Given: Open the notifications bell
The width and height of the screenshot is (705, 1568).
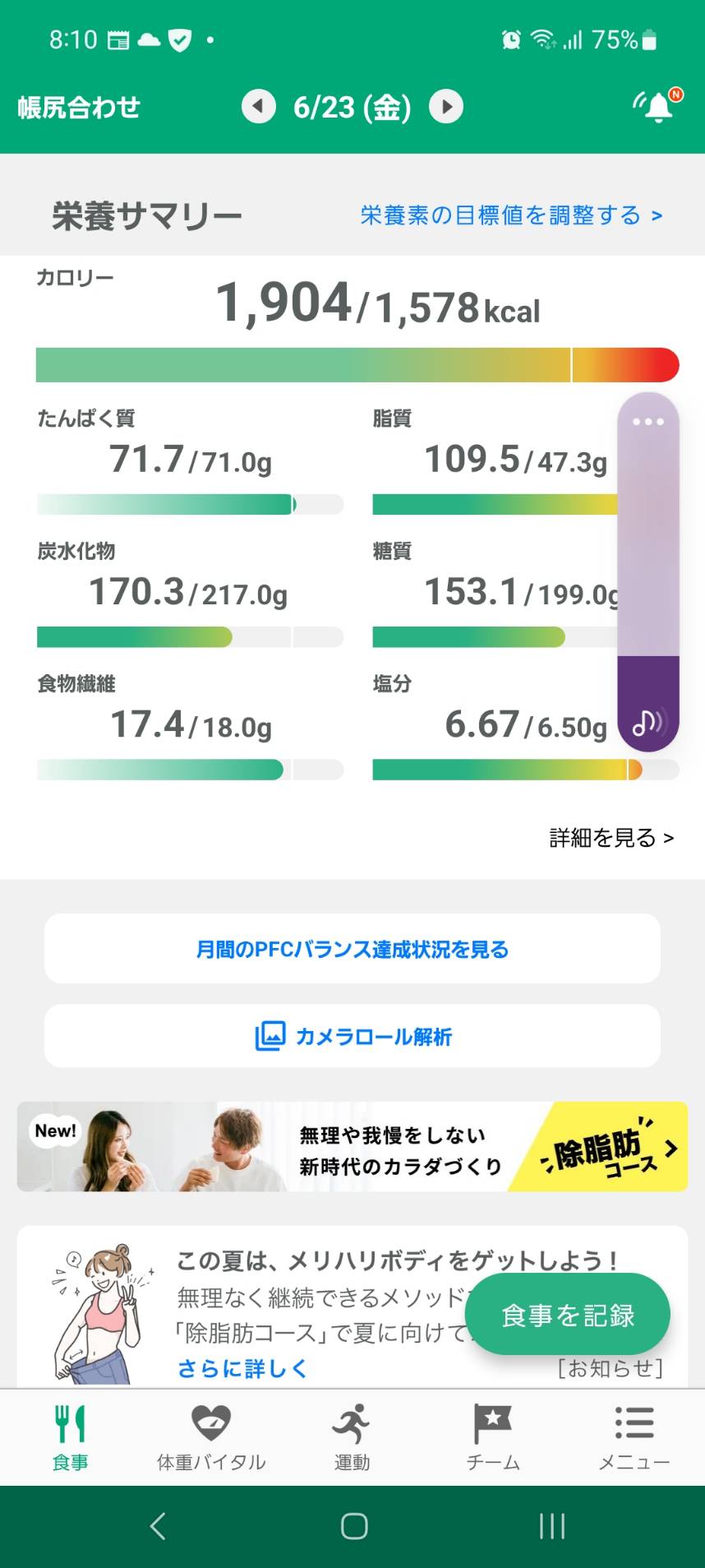Looking at the screenshot, I should click(x=658, y=106).
